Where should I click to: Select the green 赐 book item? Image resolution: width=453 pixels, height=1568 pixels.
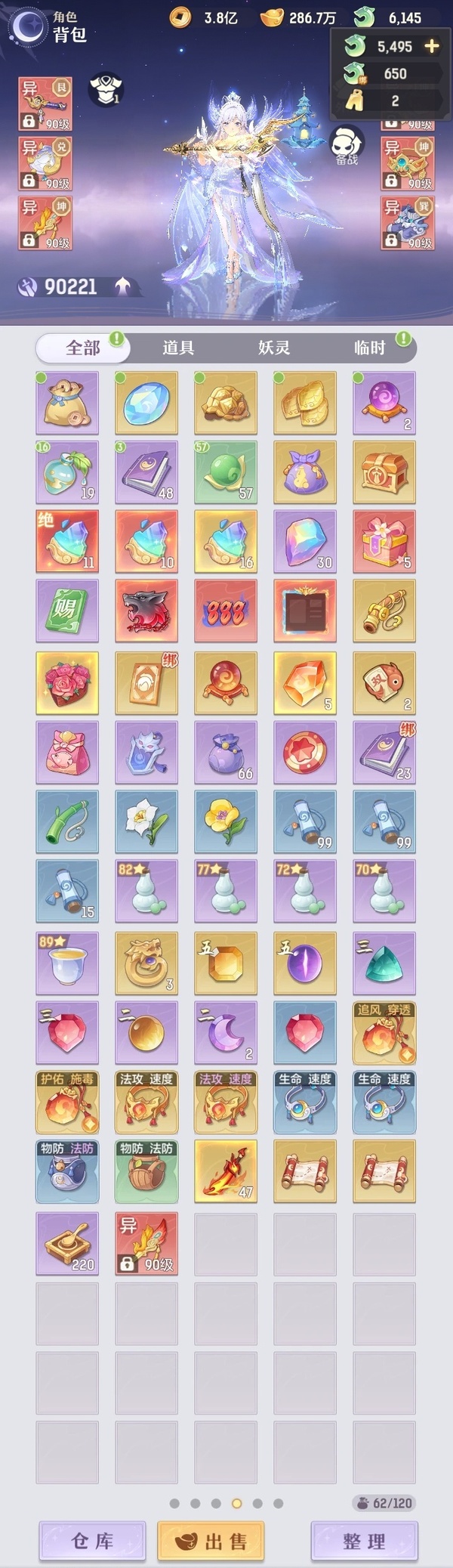click(67, 611)
